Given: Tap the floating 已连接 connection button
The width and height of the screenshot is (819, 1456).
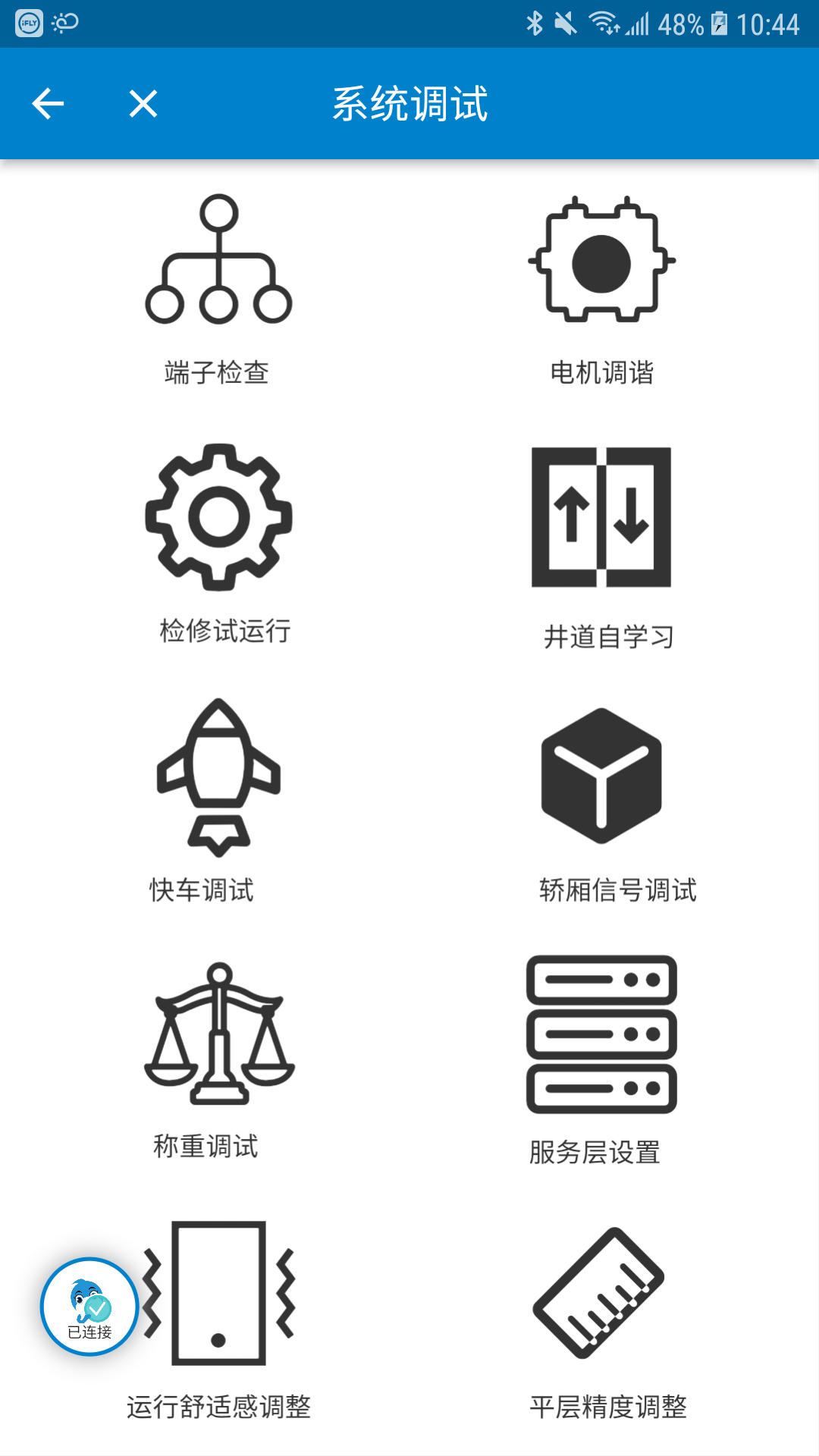Looking at the screenshot, I should coord(89,1307).
